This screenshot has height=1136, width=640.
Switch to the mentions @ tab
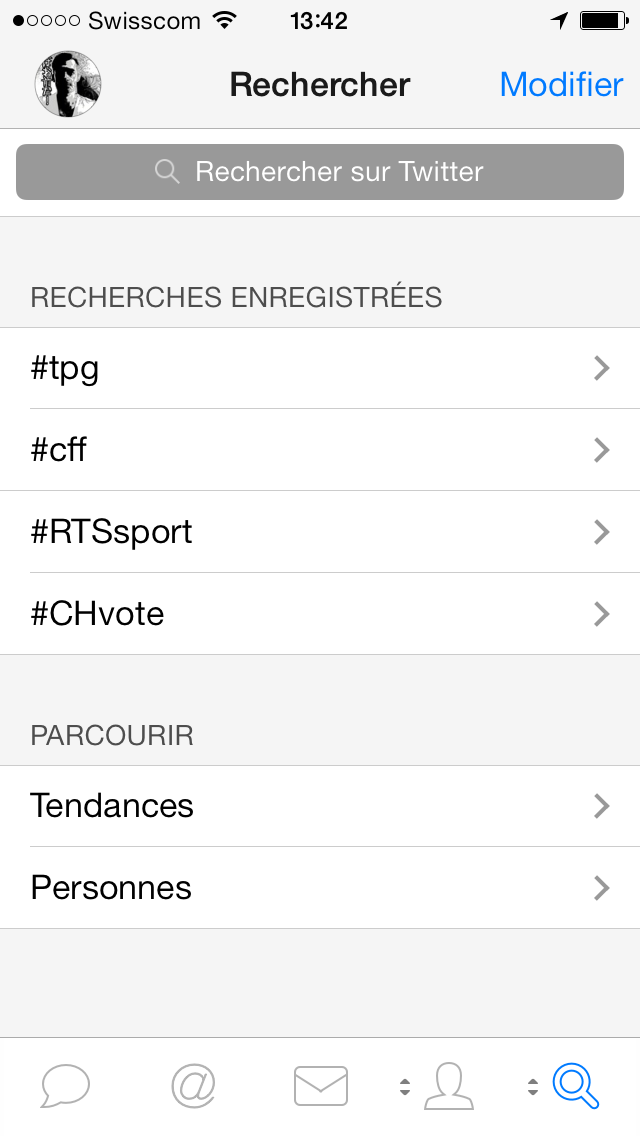(193, 1086)
